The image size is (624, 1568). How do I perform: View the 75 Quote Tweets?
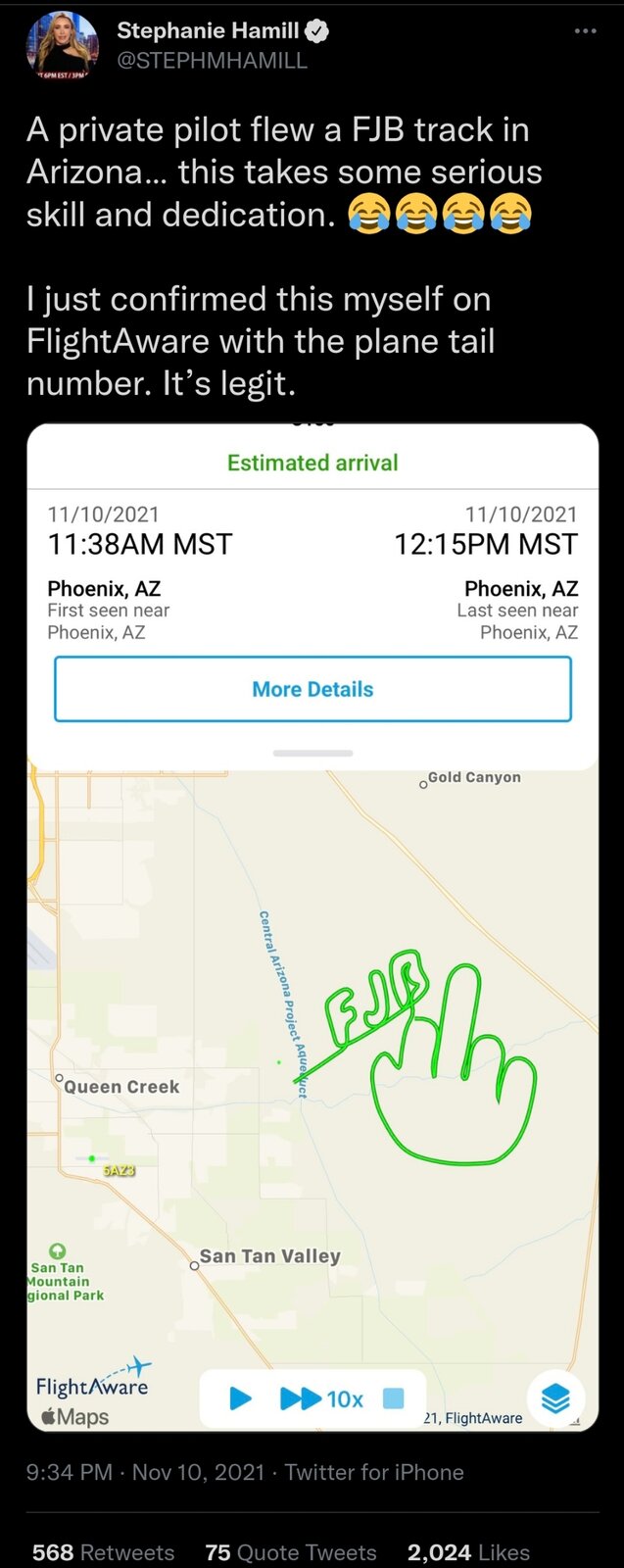[x=290, y=1552]
